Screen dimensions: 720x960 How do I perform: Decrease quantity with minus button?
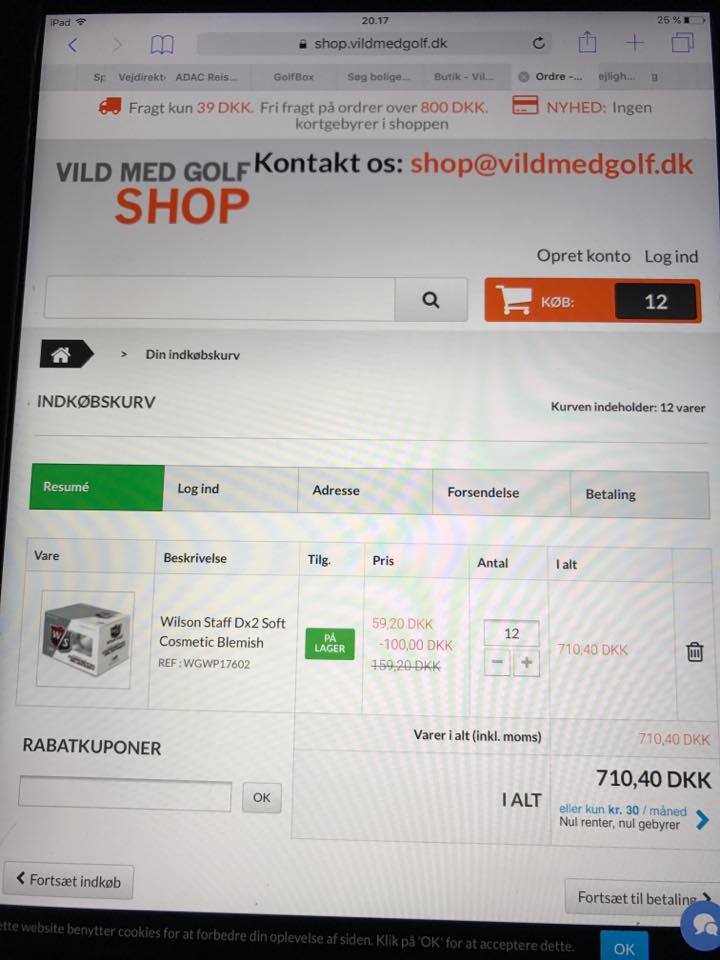pyautogui.click(x=498, y=663)
